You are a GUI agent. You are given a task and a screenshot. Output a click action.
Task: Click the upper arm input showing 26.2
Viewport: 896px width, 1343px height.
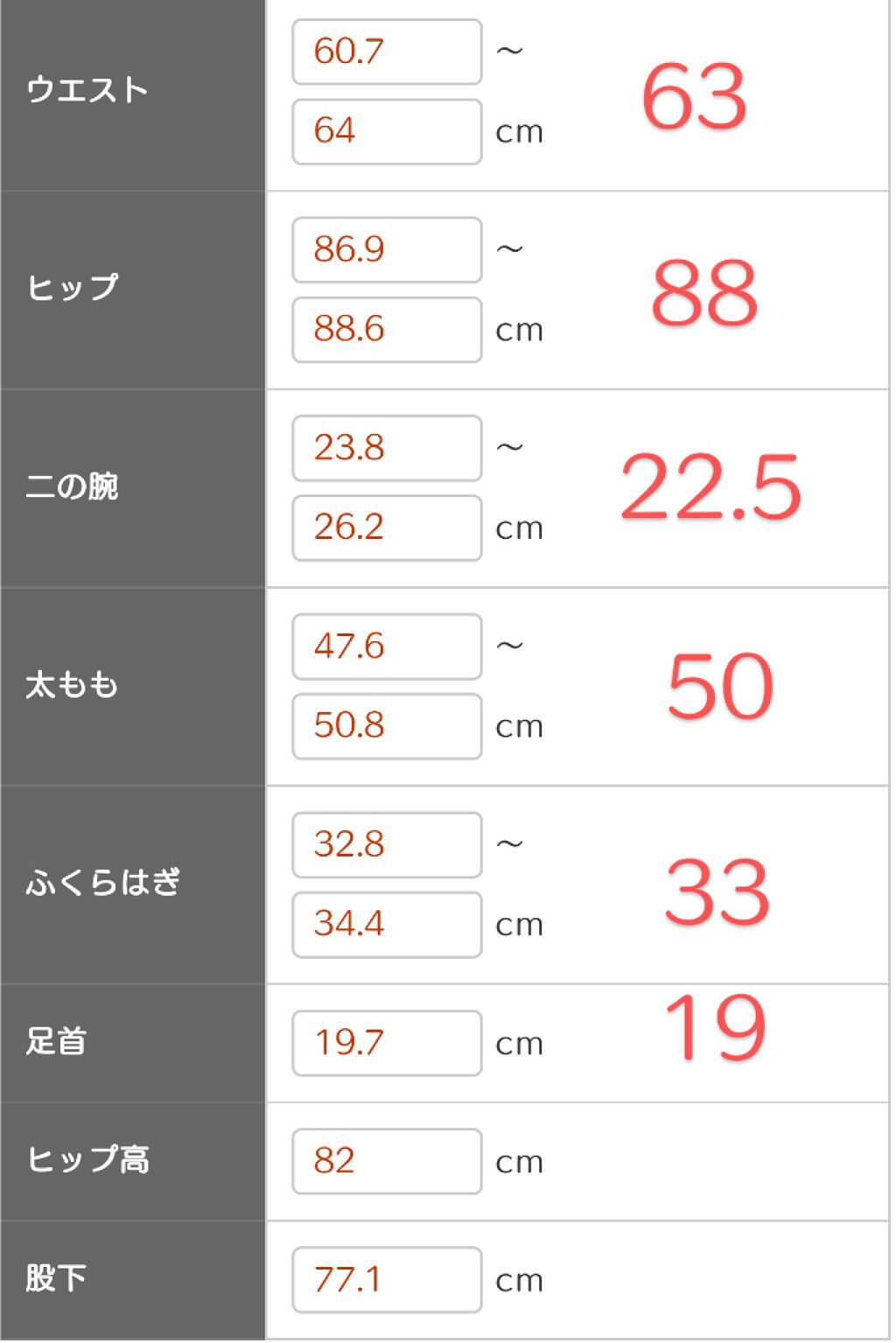pos(385,527)
